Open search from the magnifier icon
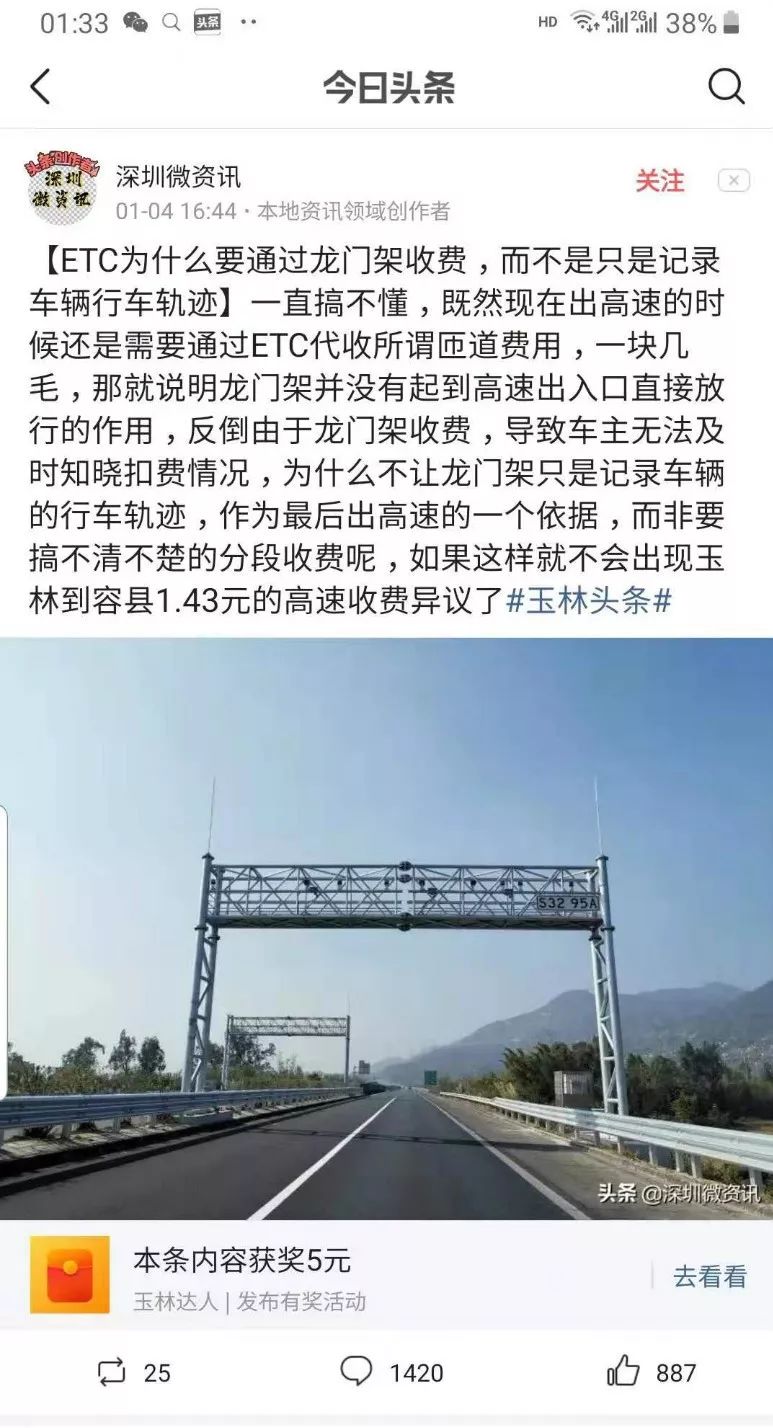Image resolution: width=773 pixels, height=1428 pixels. 727,88
